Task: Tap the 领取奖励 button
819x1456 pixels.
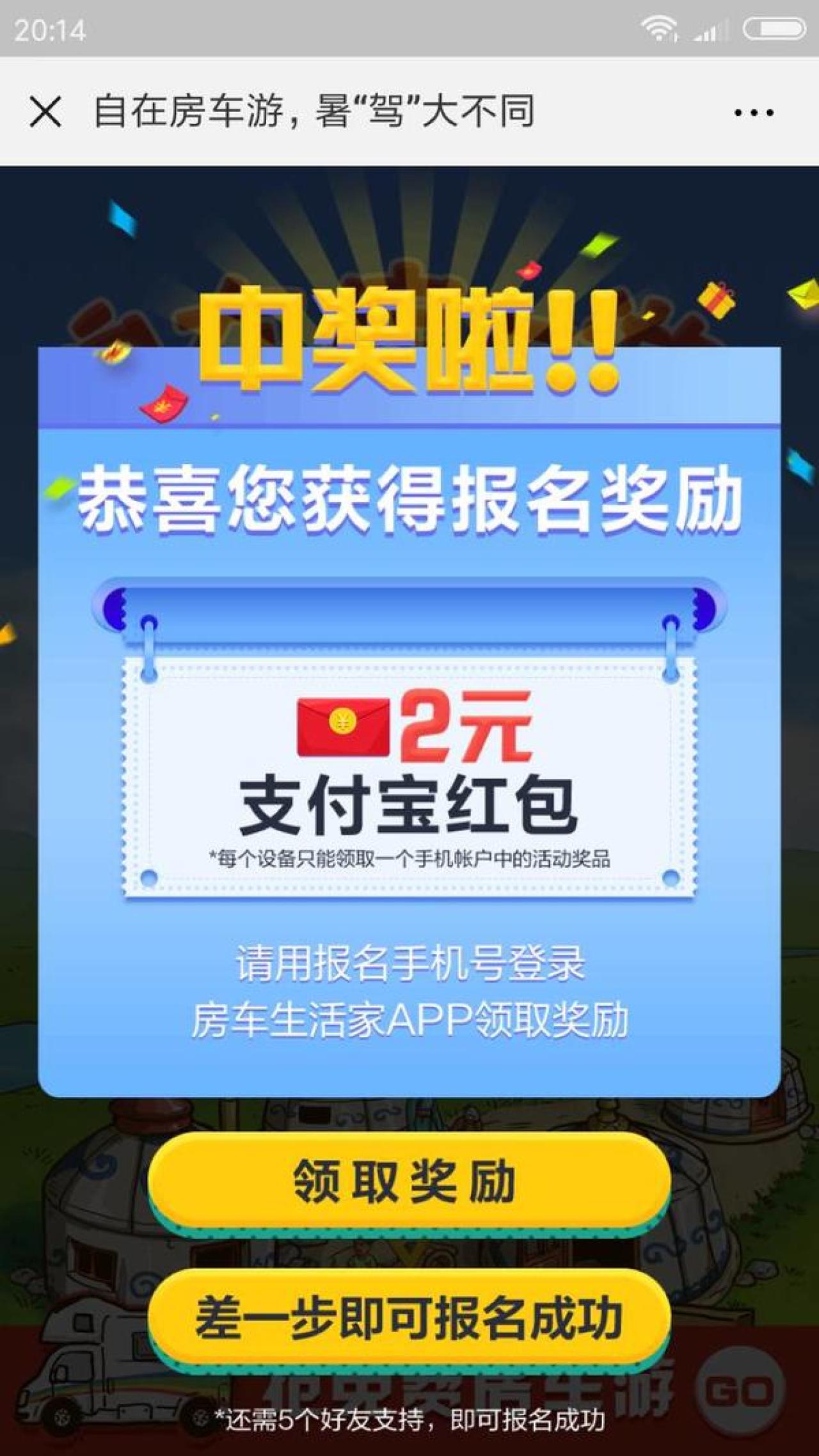Action: (408, 1181)
